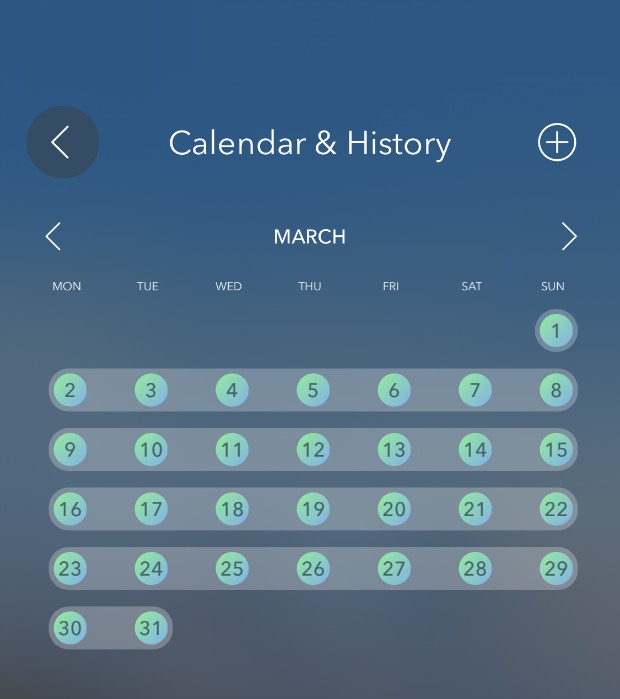Select March 27

pyautogui.click(x=394, y=568)
